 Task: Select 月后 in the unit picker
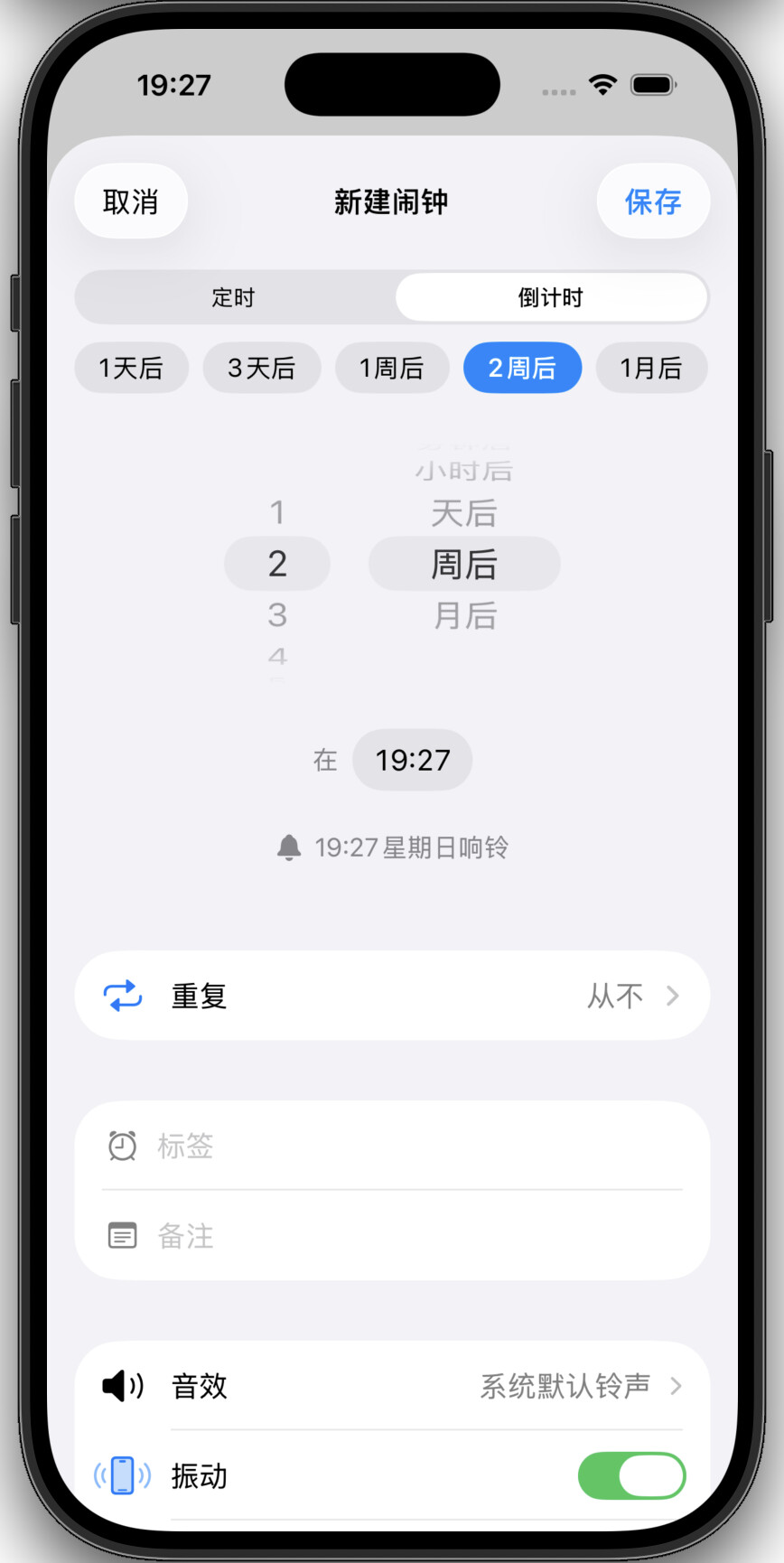pyautogui.click(x=464, y=615)
